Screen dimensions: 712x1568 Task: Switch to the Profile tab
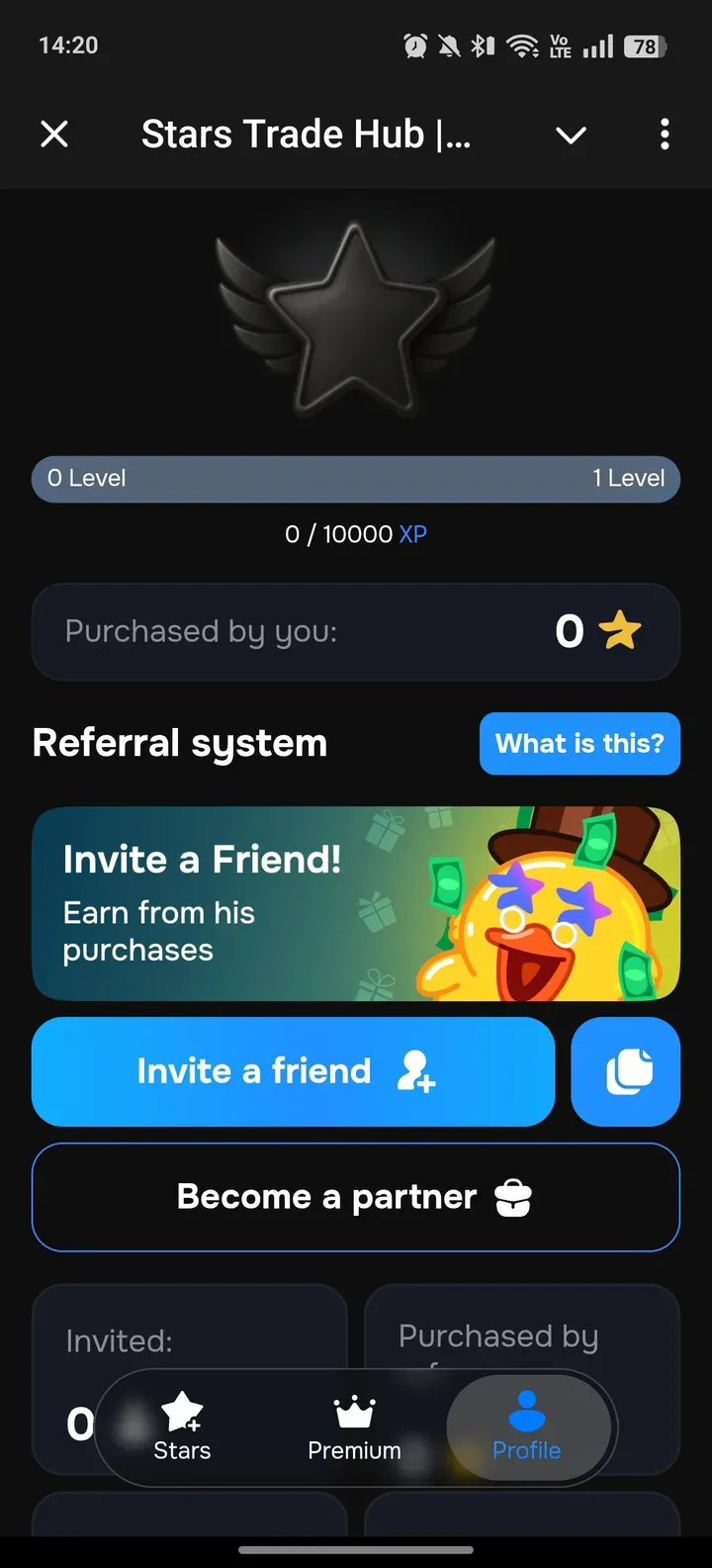pos(526,1430)
